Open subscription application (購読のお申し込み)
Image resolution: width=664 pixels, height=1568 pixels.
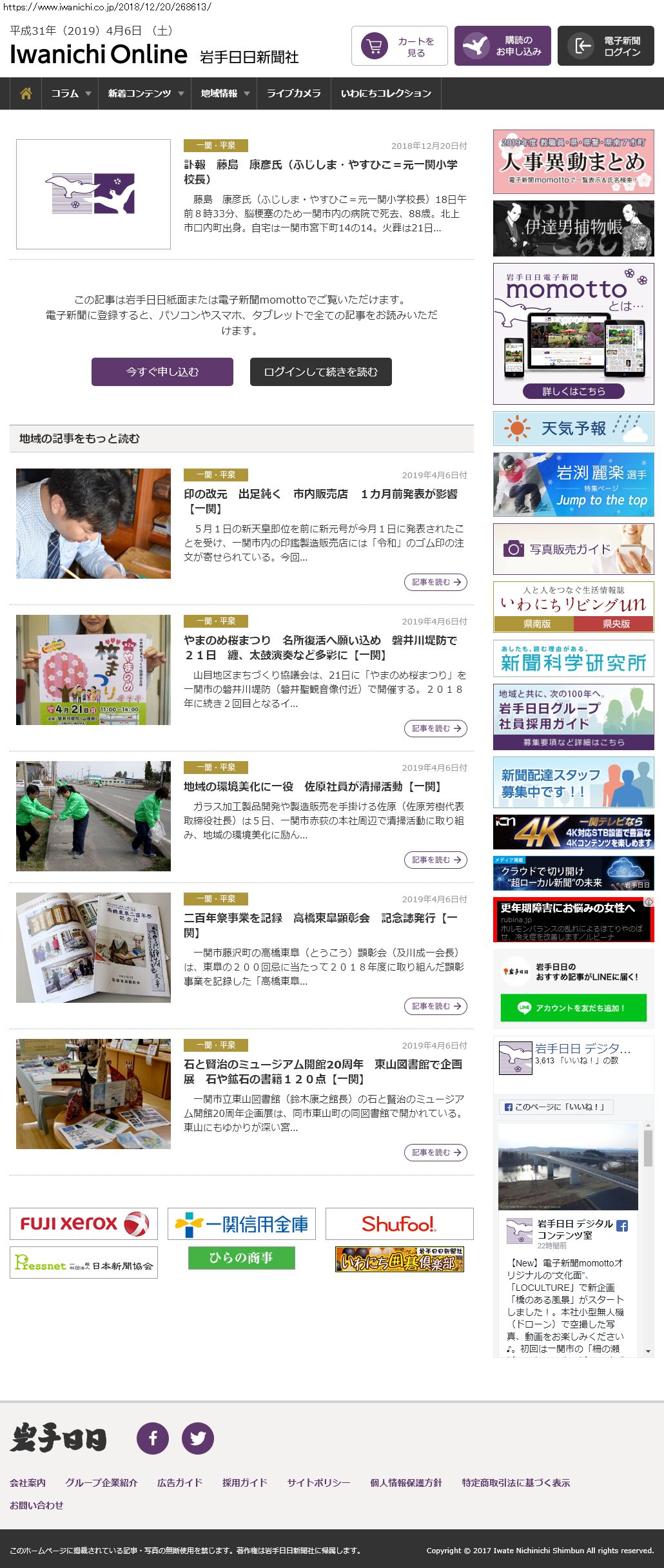(x=502, y=46)
